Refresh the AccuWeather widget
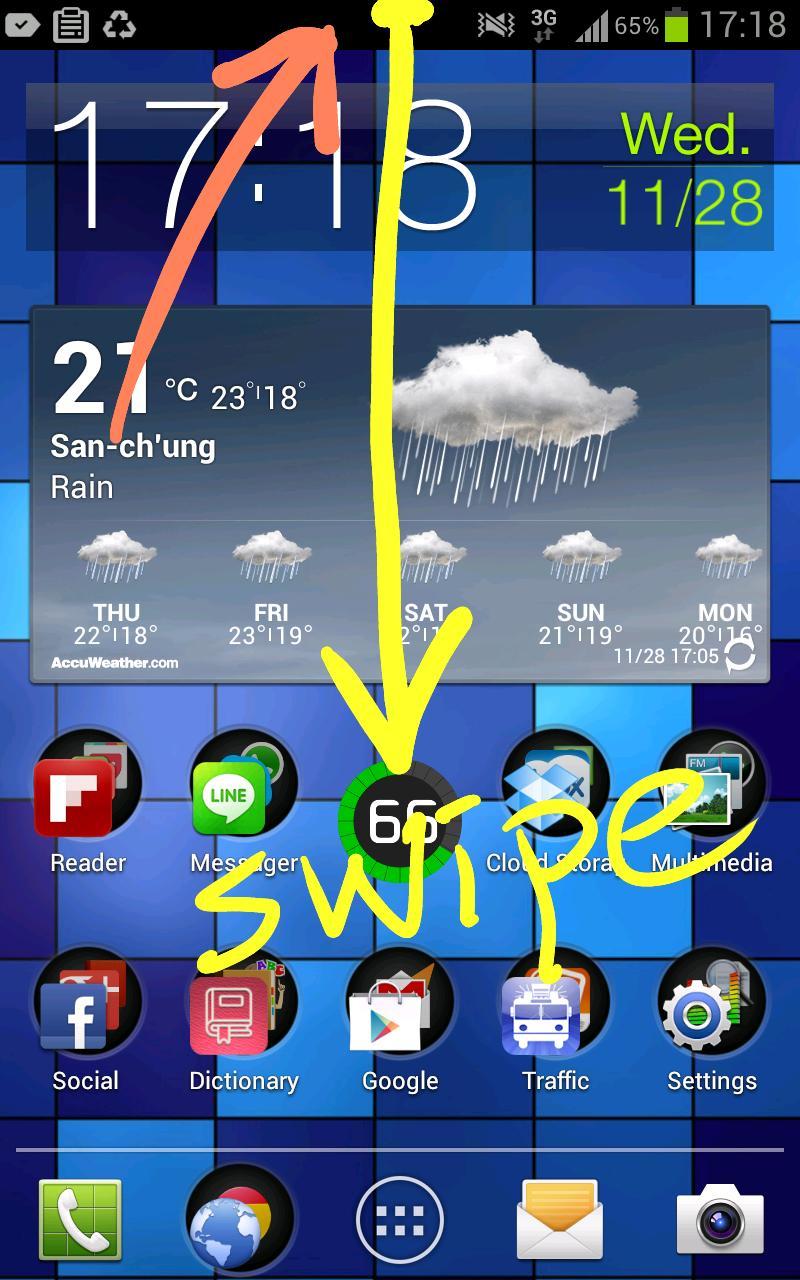800x1280 pixels. click(739, 656)
